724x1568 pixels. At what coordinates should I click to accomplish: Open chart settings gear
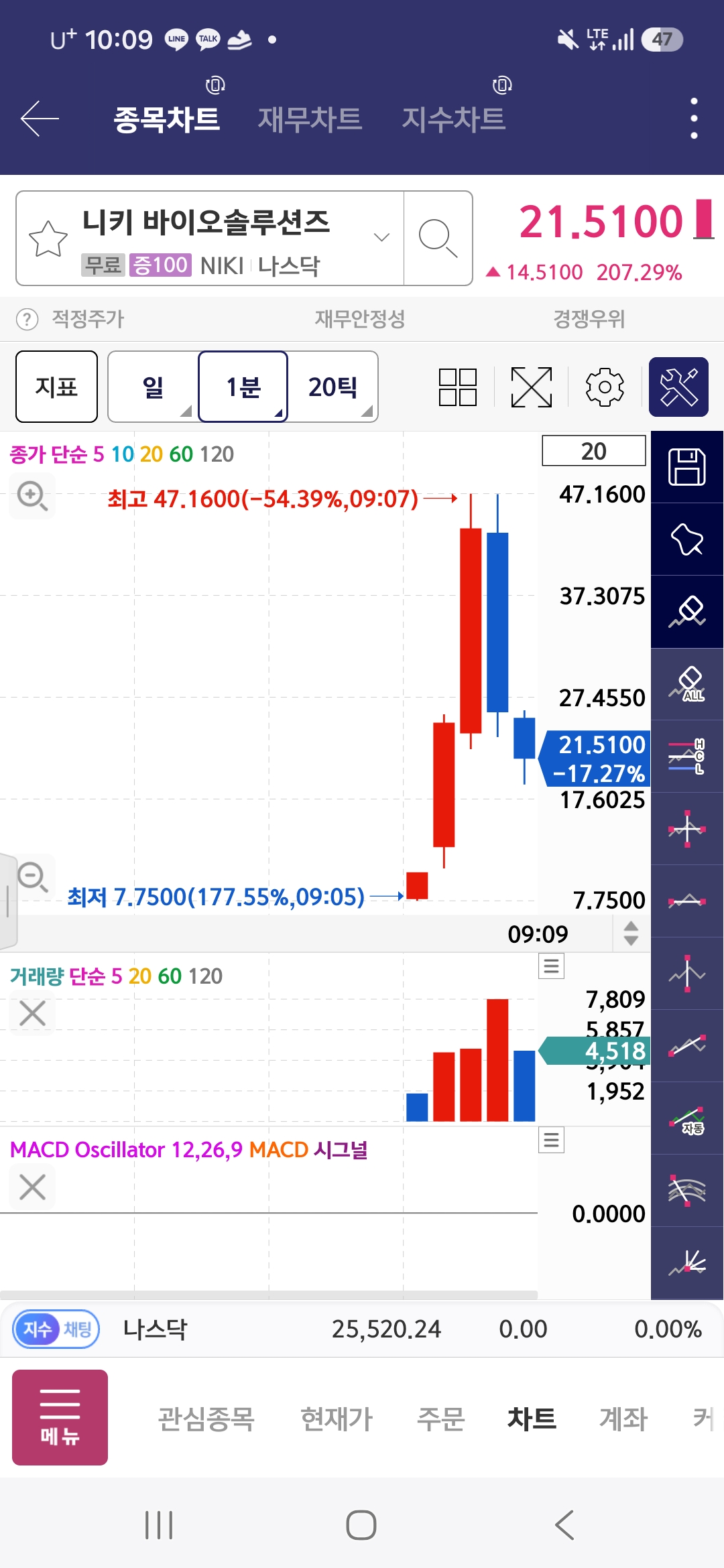[605, 387]
